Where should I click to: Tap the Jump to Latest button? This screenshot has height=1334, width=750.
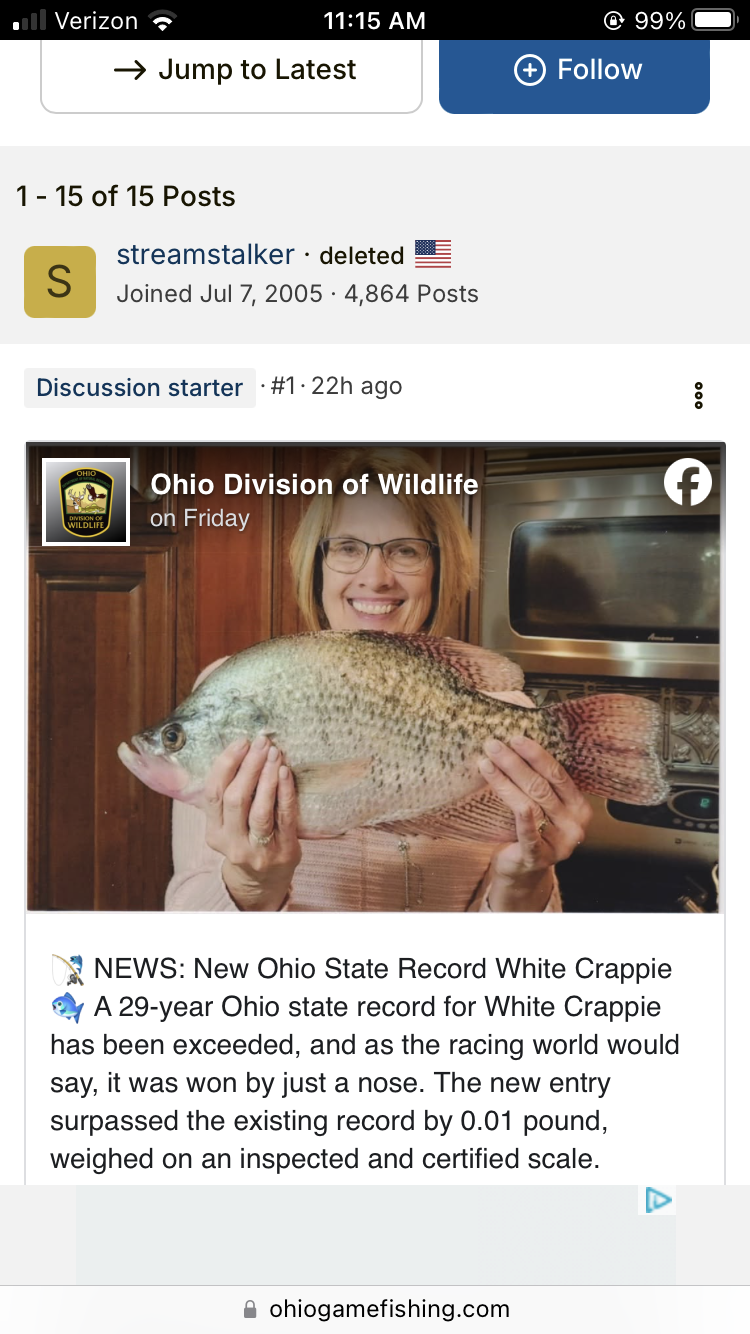[231, 70]
